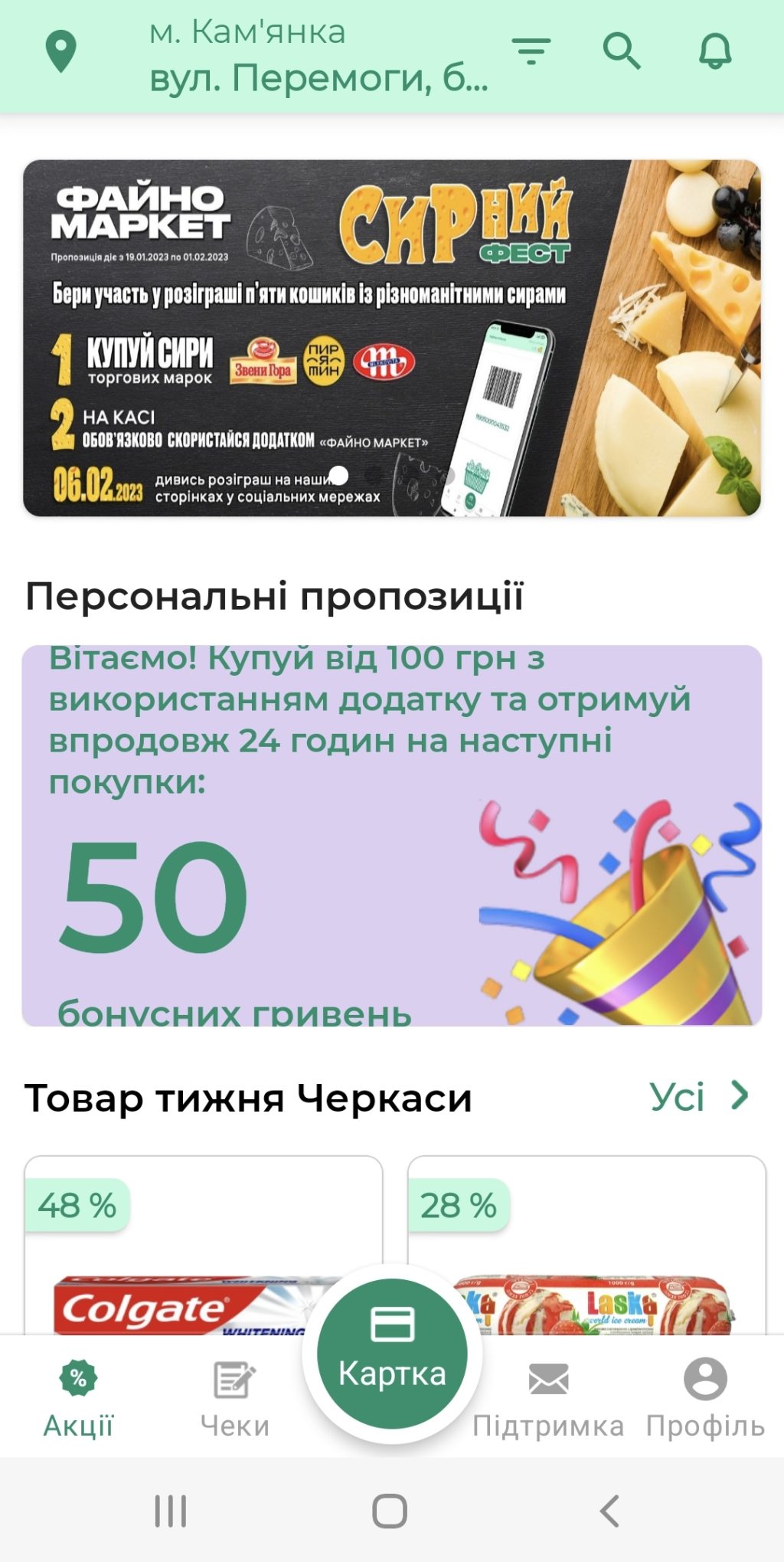Switch to the Чеки tab

tap(235, 1398)
